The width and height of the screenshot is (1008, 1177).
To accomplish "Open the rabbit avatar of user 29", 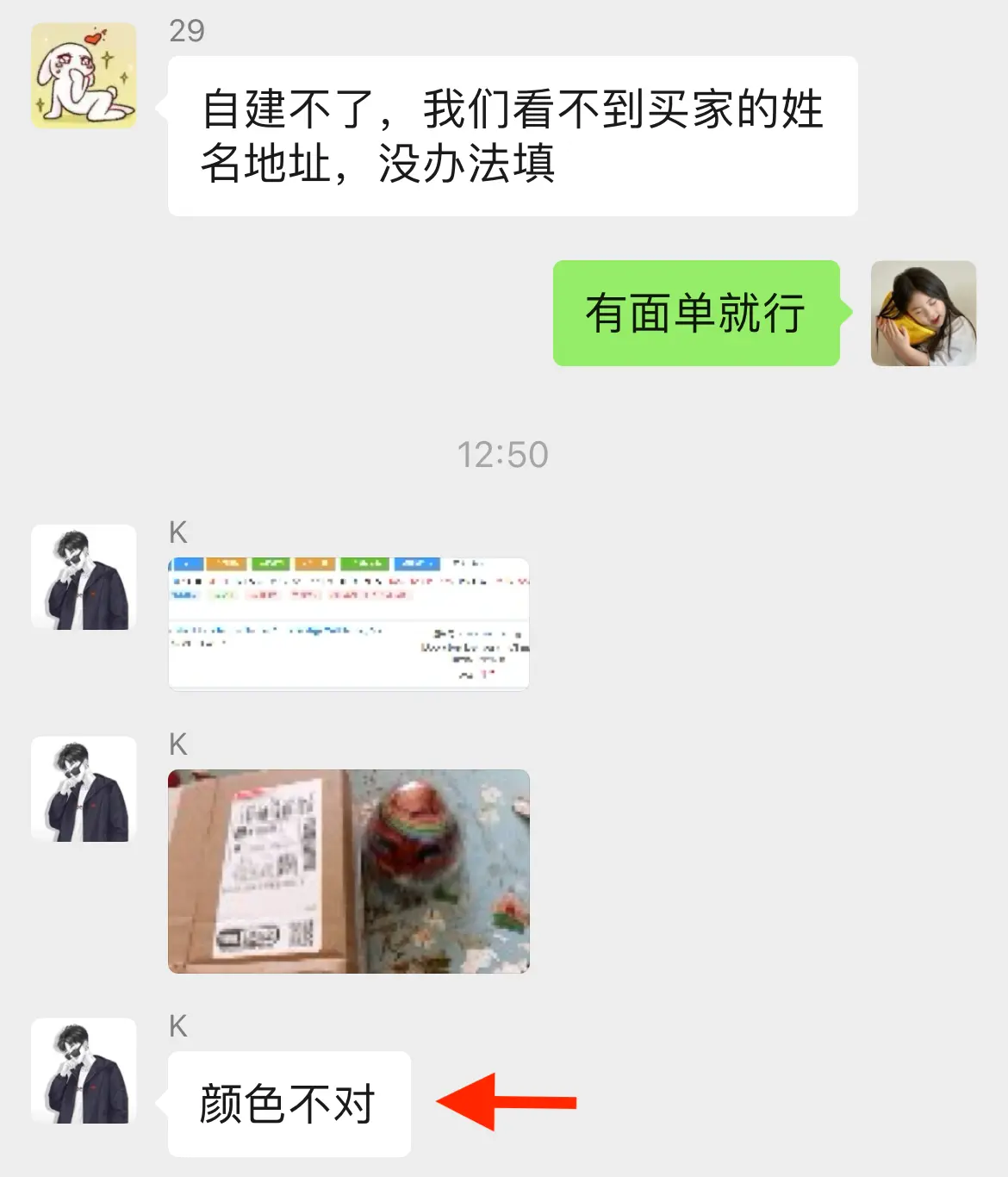I will (x=84, y=76).
